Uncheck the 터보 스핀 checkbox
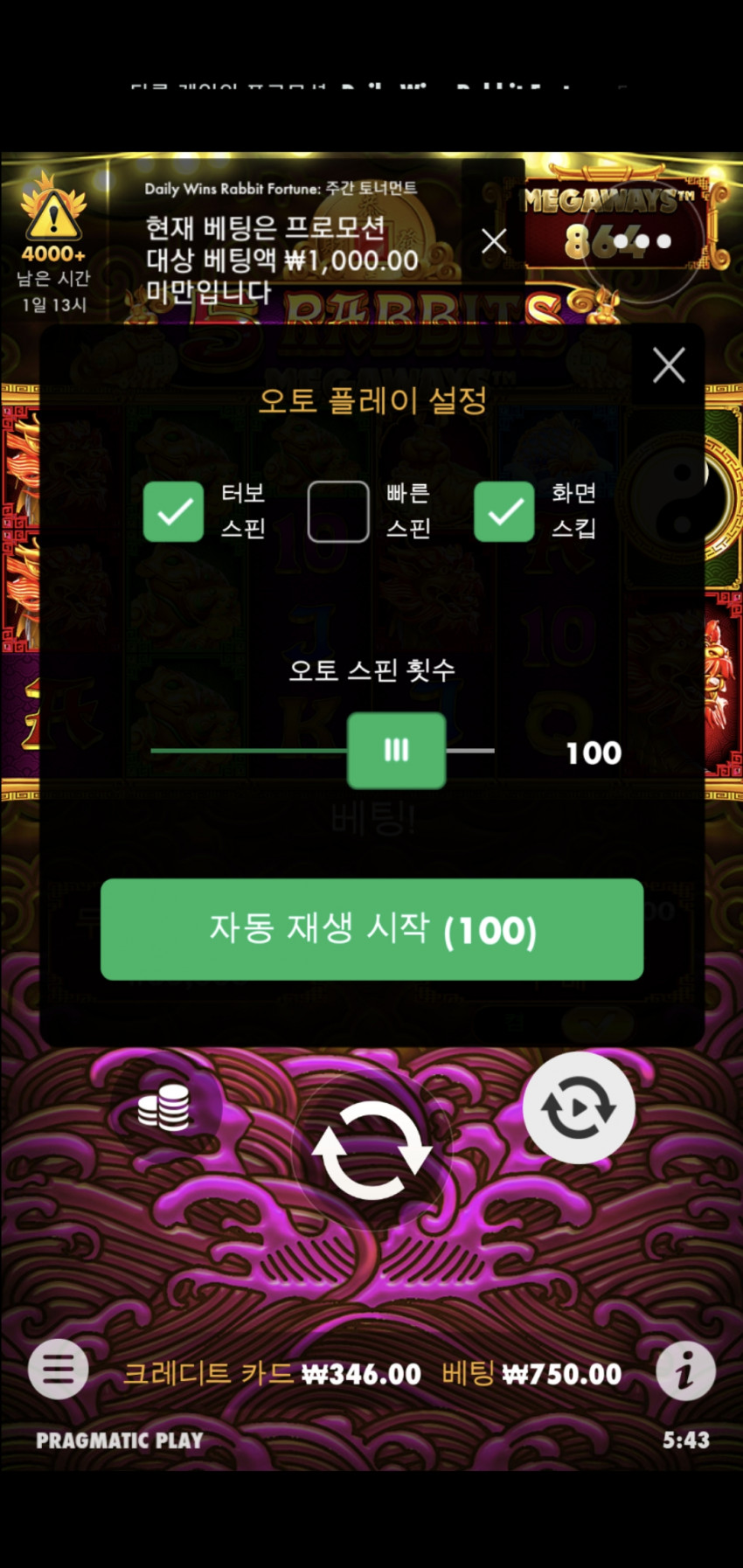 (173, 511)
